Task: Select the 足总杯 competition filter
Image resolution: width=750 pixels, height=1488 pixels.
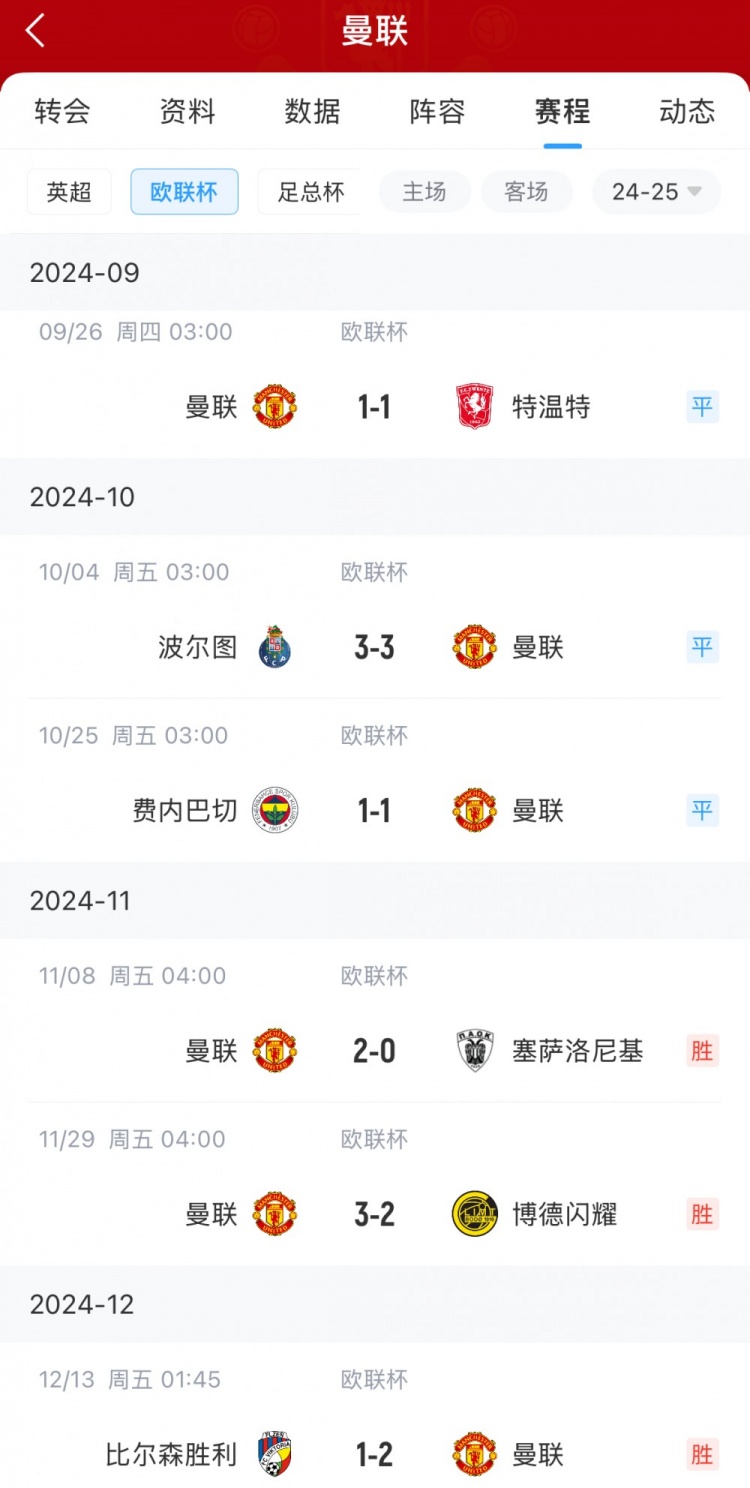Action: pos(310,192)
